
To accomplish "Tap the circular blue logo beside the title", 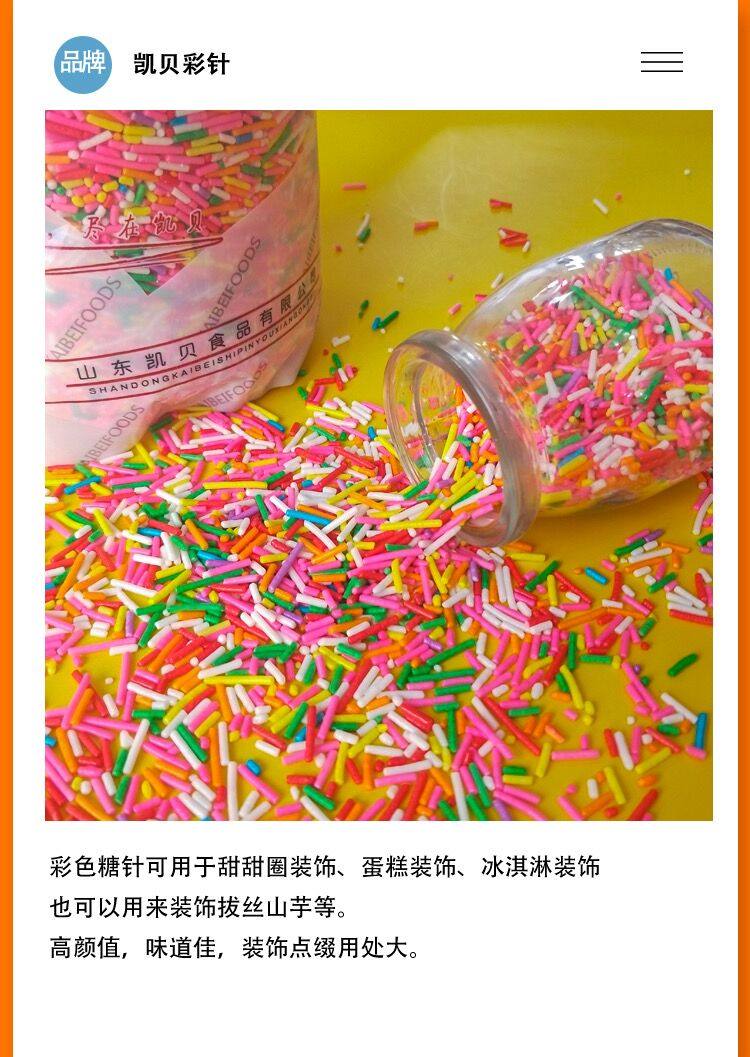I will [x=85, y=62].
